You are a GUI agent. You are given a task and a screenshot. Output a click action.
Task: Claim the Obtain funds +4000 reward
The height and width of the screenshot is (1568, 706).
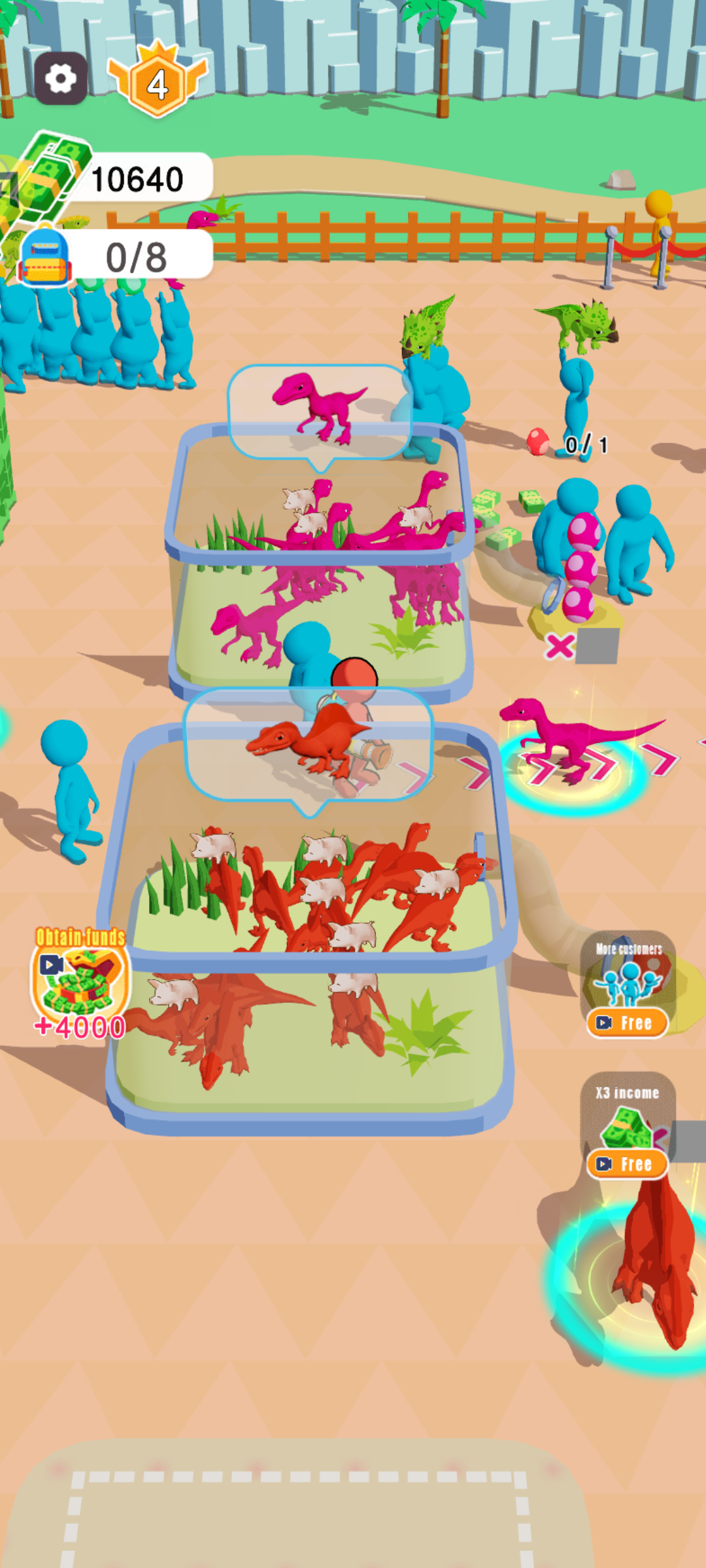(80, 982)
